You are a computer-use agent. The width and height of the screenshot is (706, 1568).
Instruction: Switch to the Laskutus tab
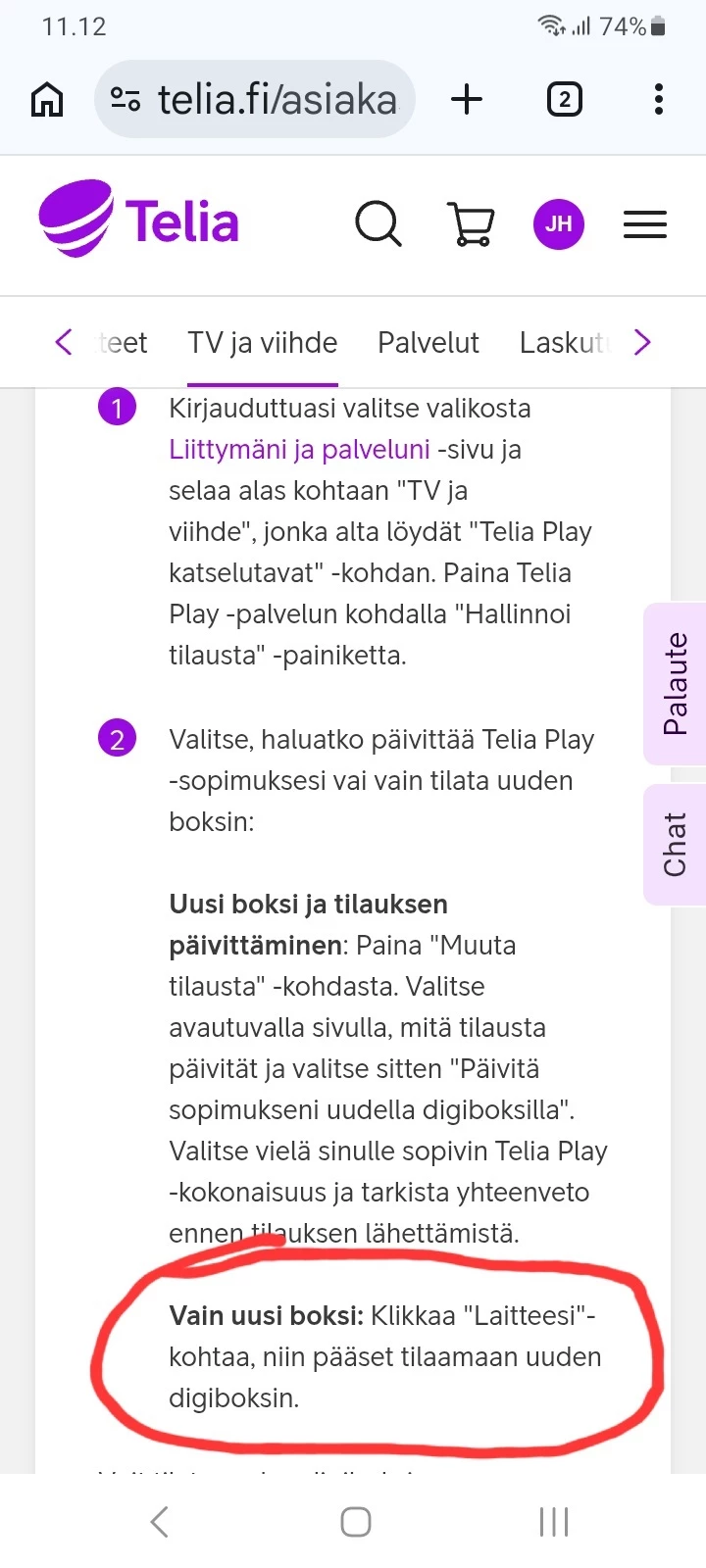565,342
